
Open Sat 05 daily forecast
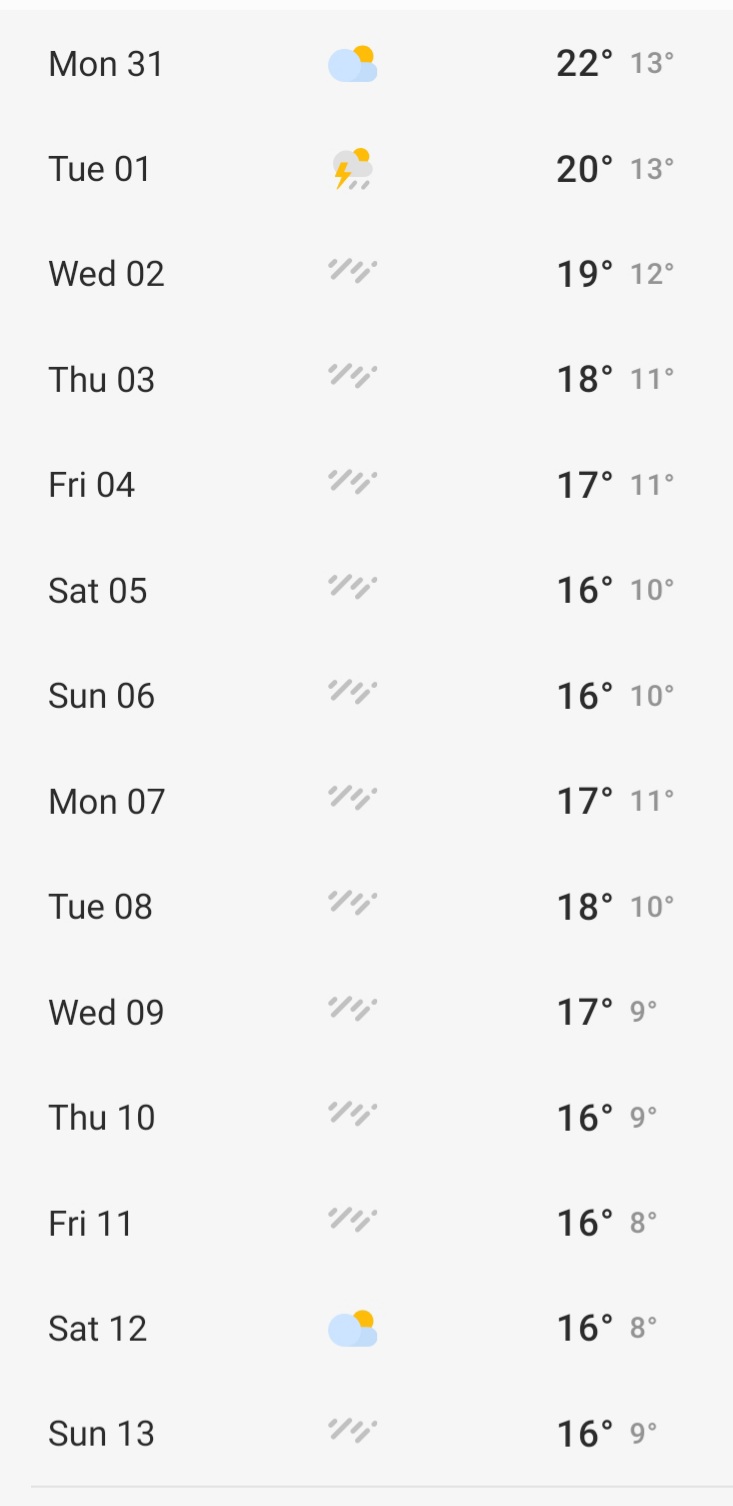(366, 590)
